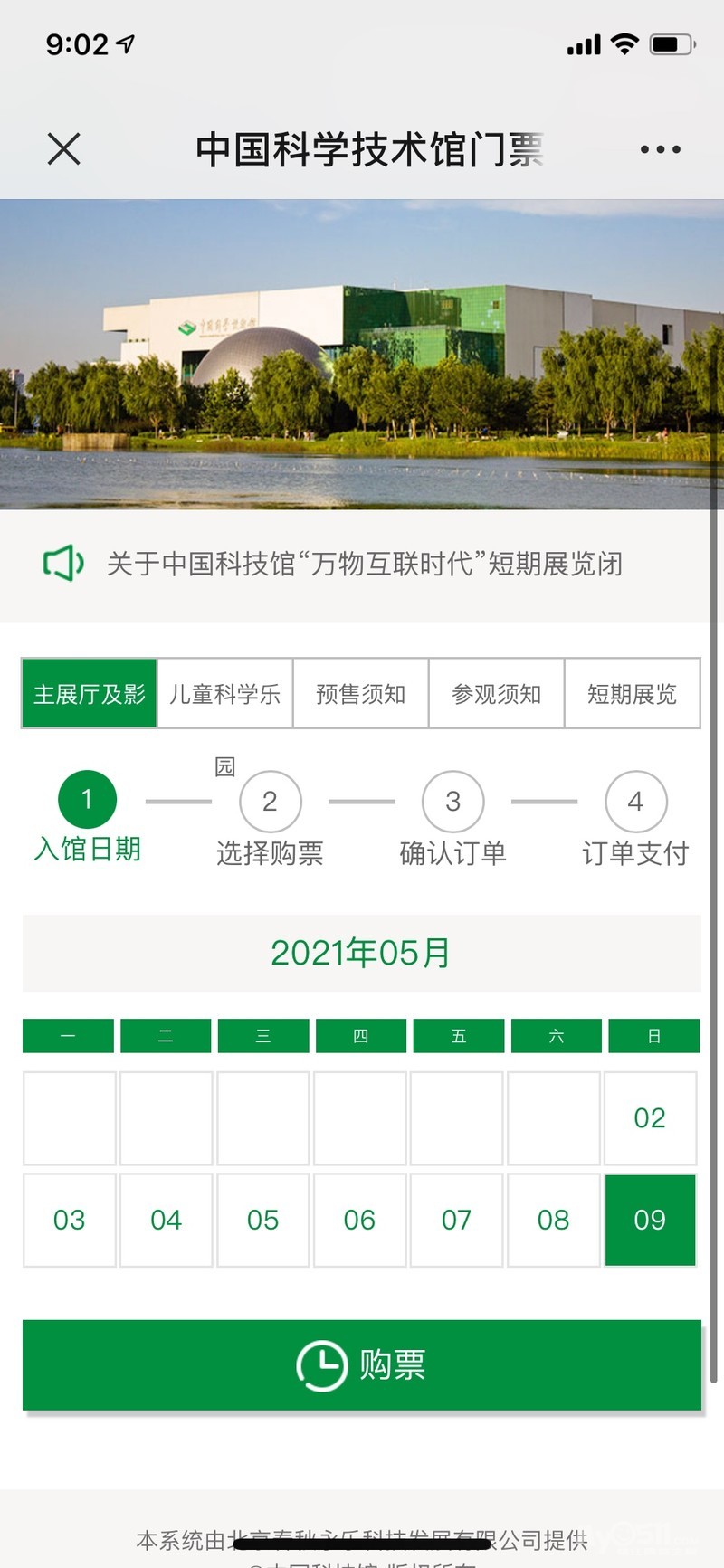Open the 预售须知 tab
Viewport: 724px width, 1568px height.
[360, 694]
